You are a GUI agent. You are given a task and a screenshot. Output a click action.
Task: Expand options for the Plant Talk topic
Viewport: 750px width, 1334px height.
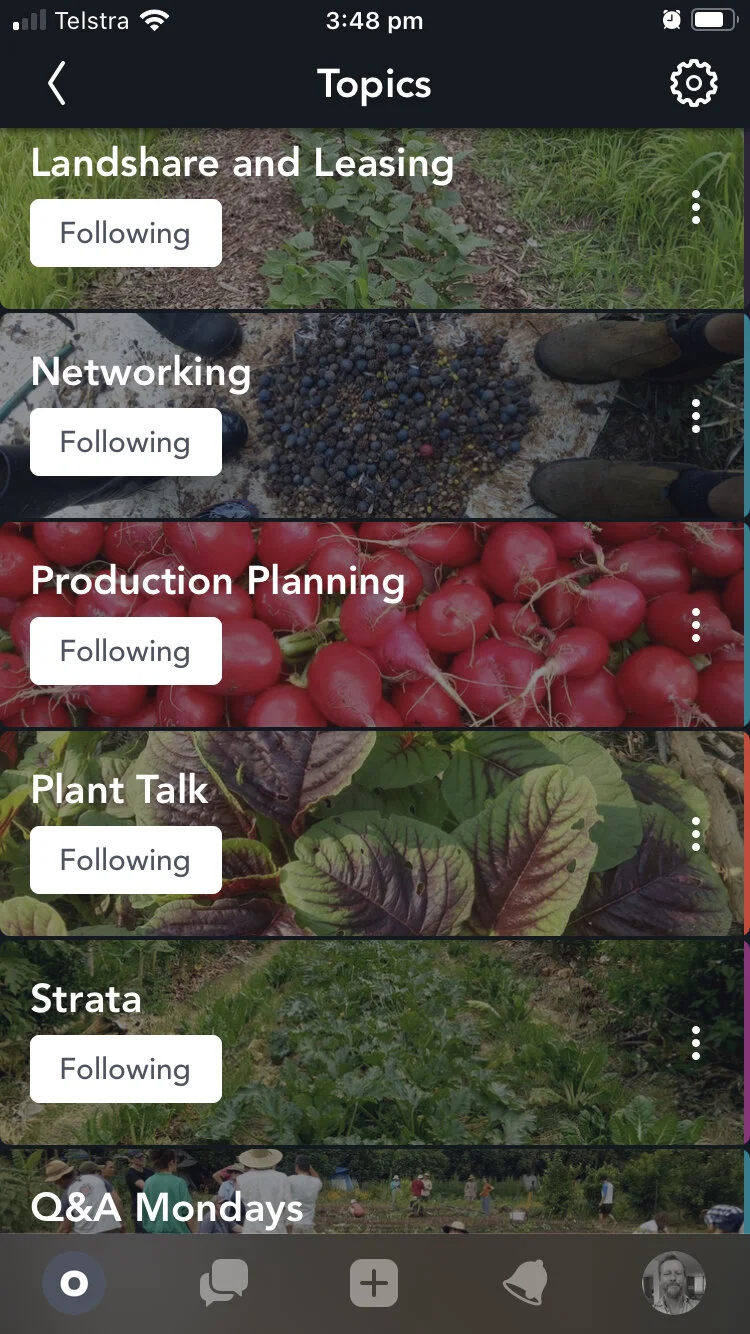[x=696, y=834]
